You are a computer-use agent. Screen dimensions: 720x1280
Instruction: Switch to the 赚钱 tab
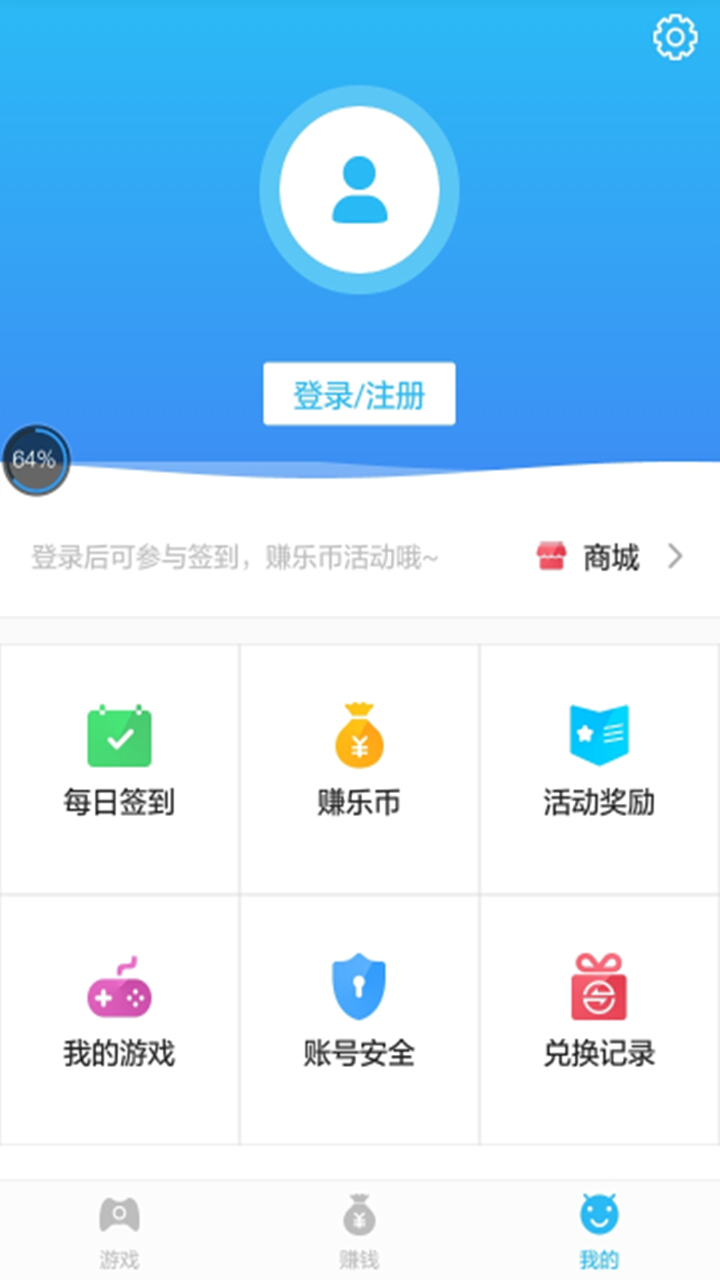tap(359, 1232)
